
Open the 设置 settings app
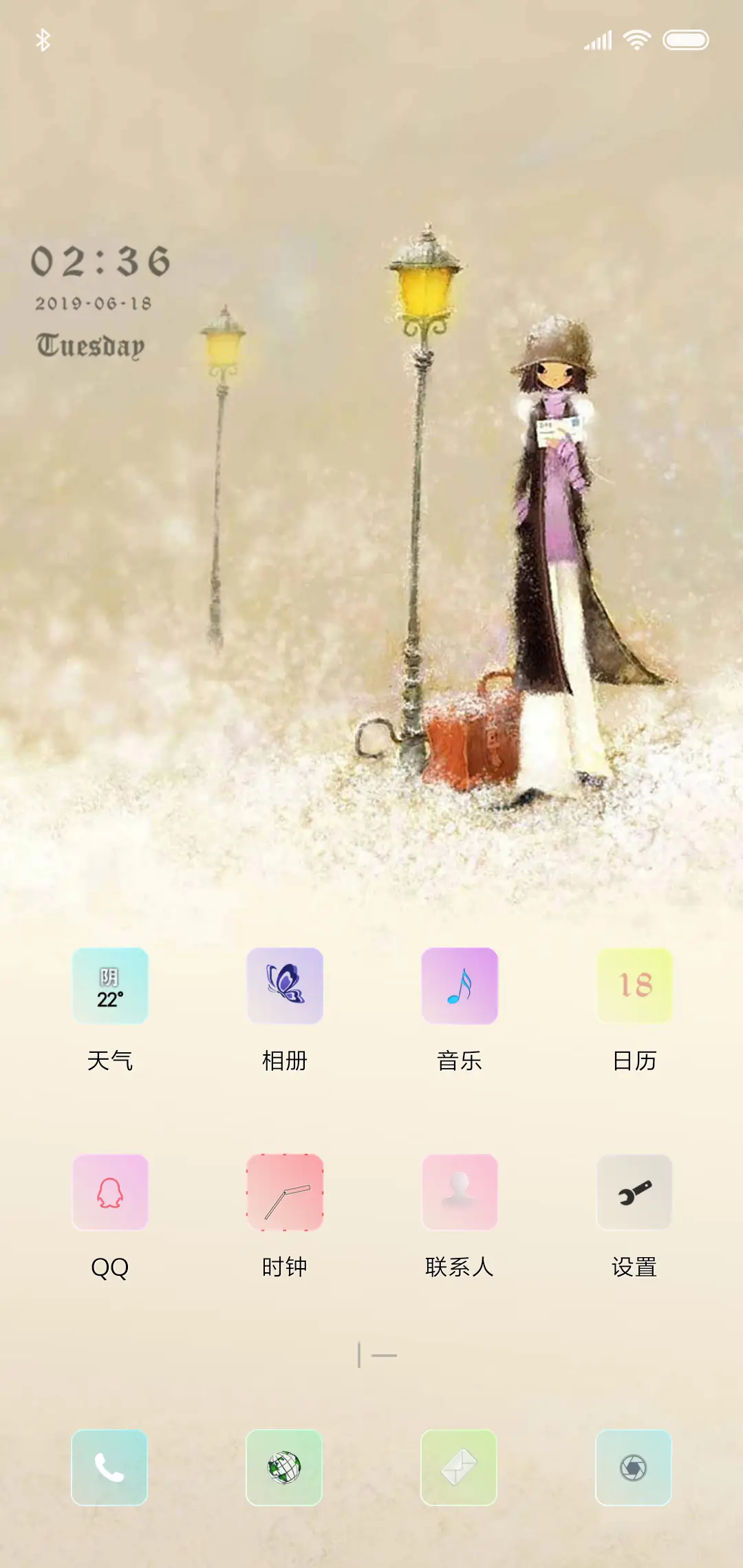click(634, 1193)
